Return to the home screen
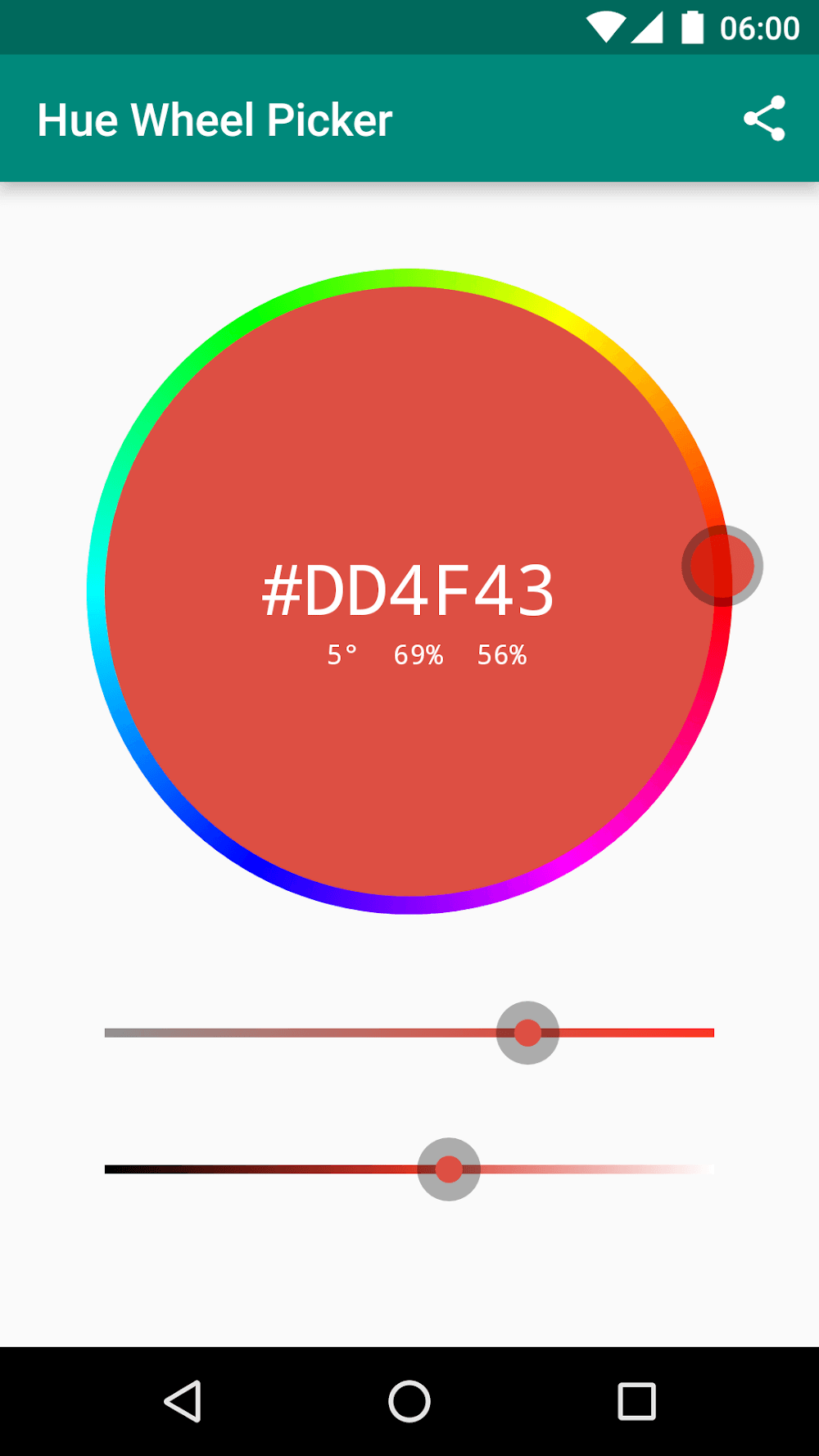 tap(409, 1401)
